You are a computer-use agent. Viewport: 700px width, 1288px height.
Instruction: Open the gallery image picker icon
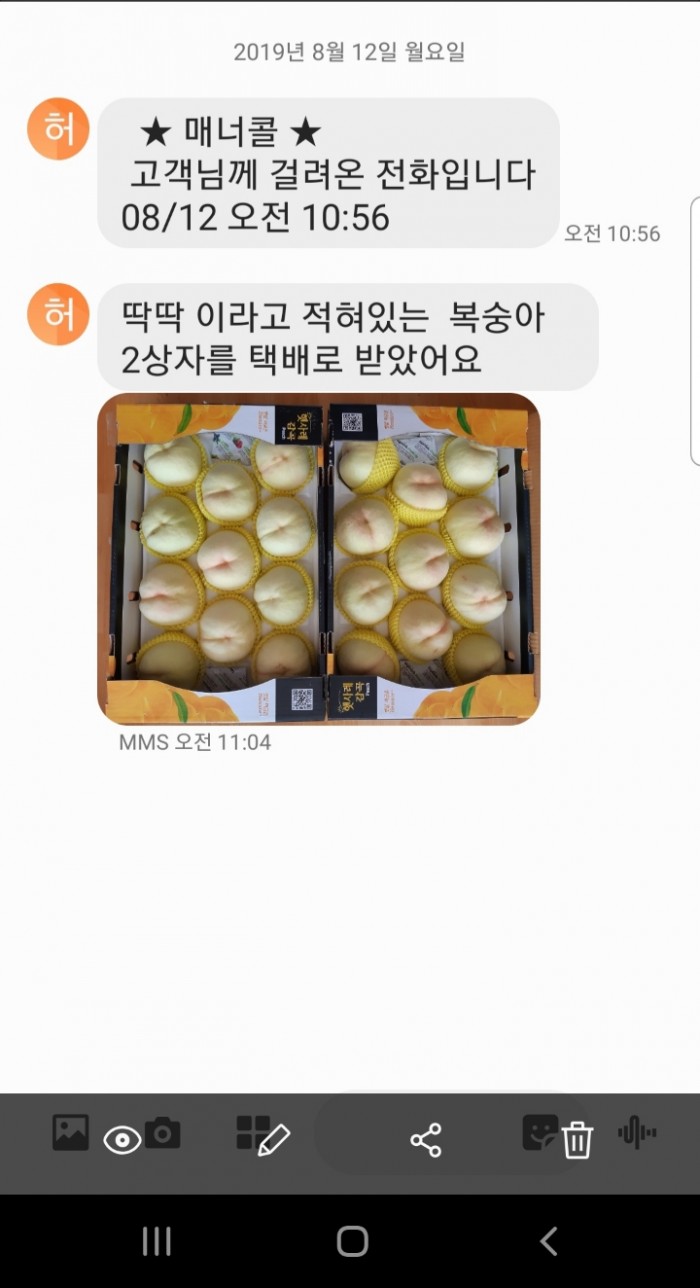[x=71, y=1132]
